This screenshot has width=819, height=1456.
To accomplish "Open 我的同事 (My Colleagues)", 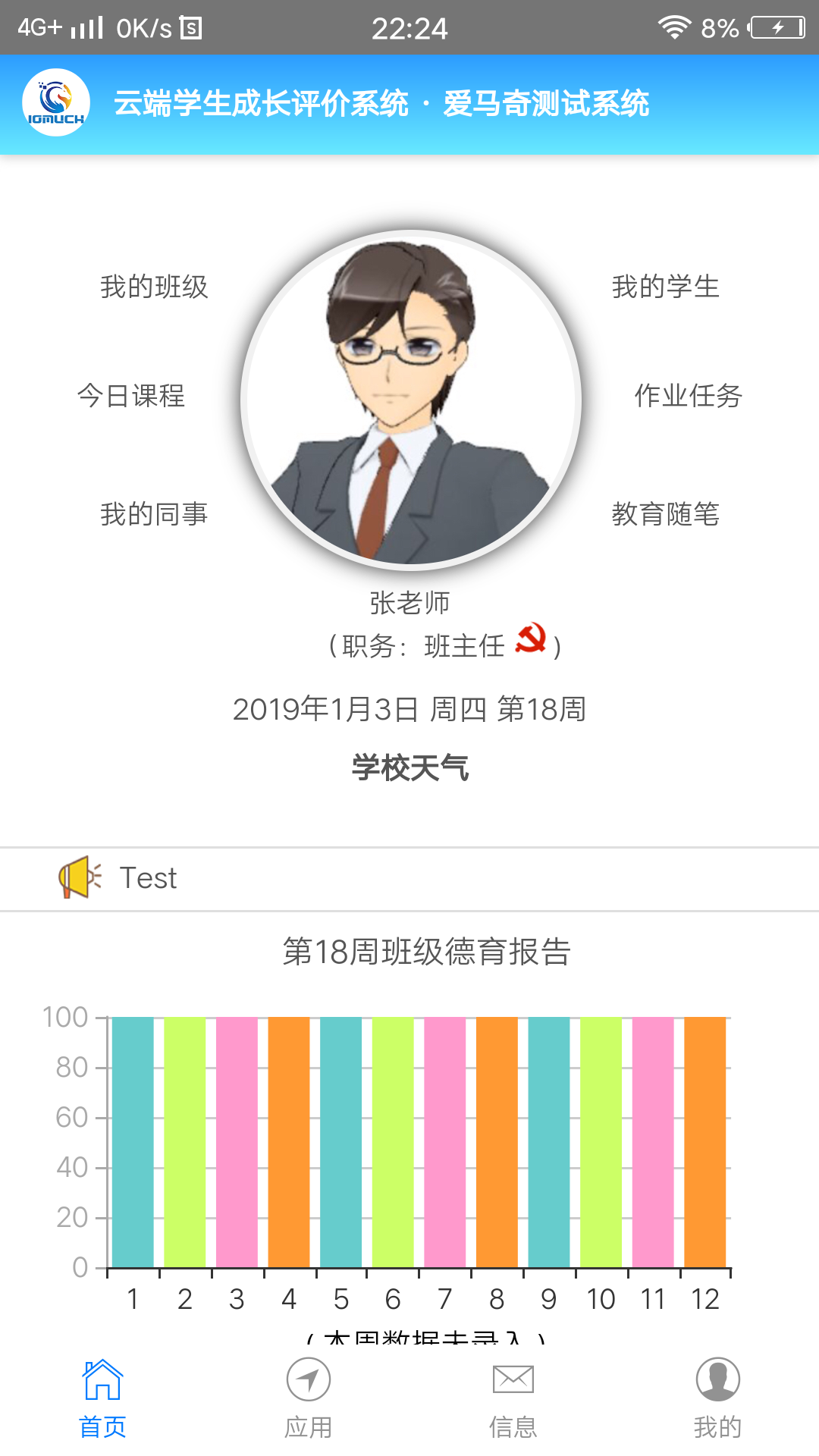I will pos(154,513).
